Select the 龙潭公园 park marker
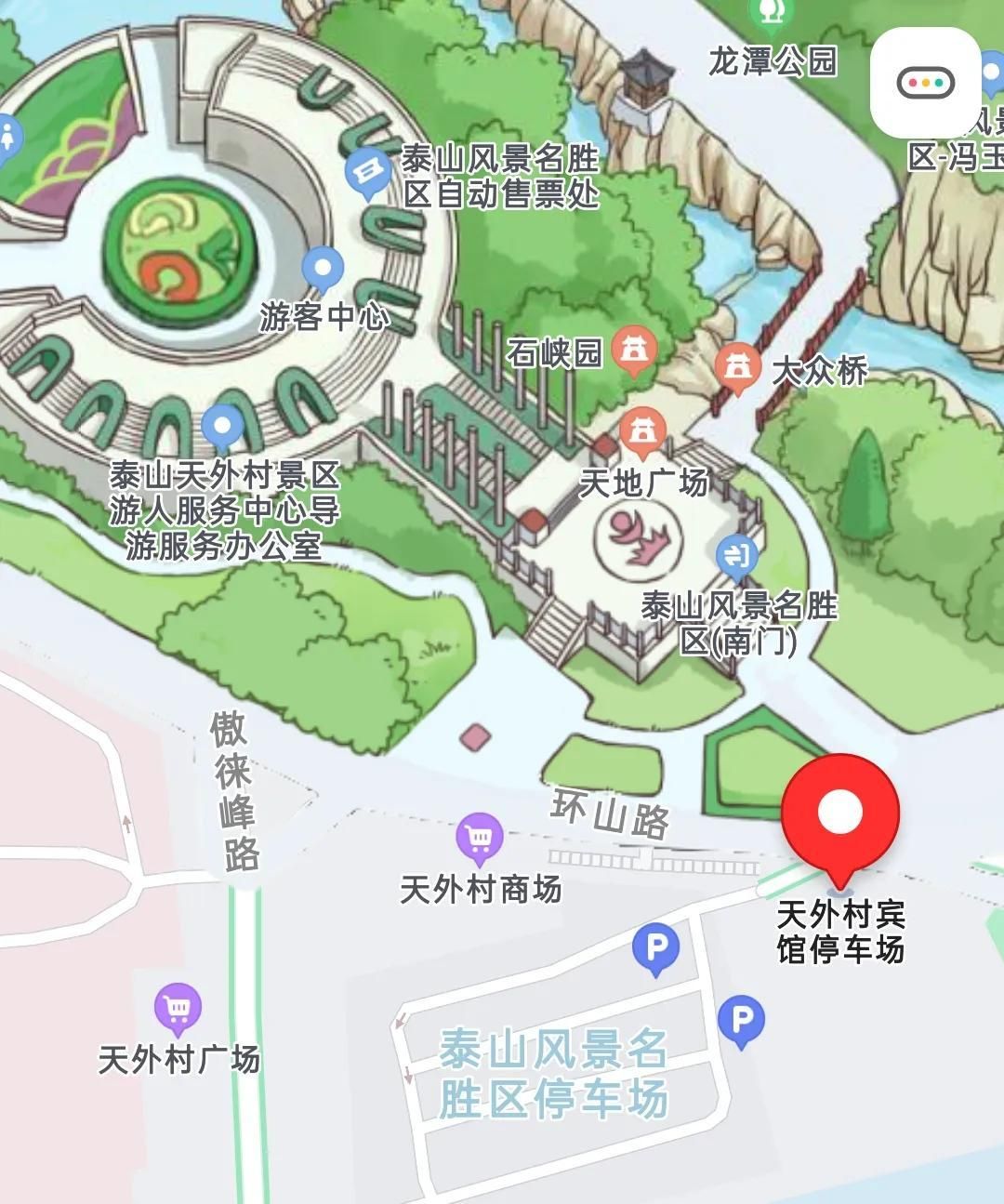The height and width of the screenshot is (1204, 1004). pyautogui.click(x=769, y=13)
